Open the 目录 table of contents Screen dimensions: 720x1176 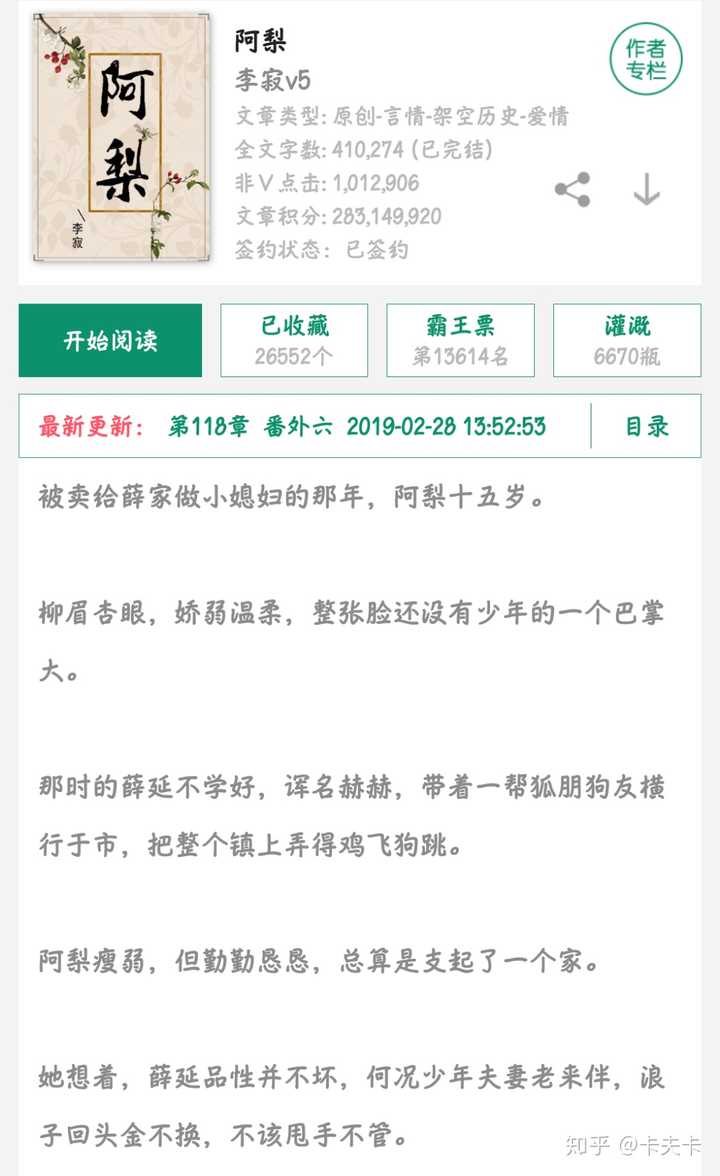click(x=646, y=426)
